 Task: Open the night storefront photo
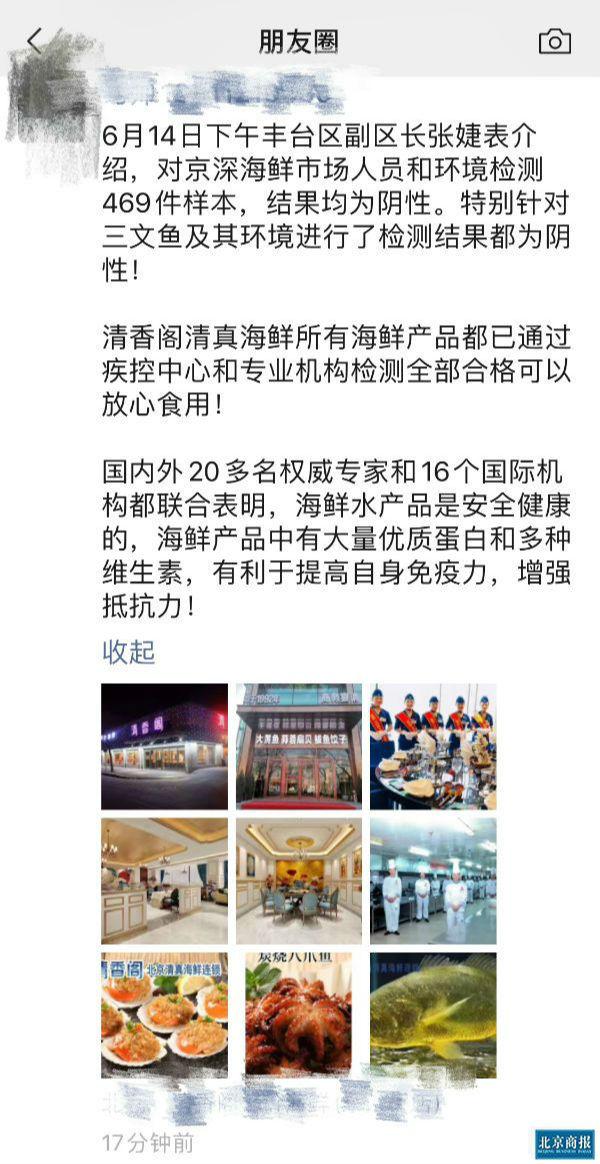pyautogui.click(x=164, y=746)
